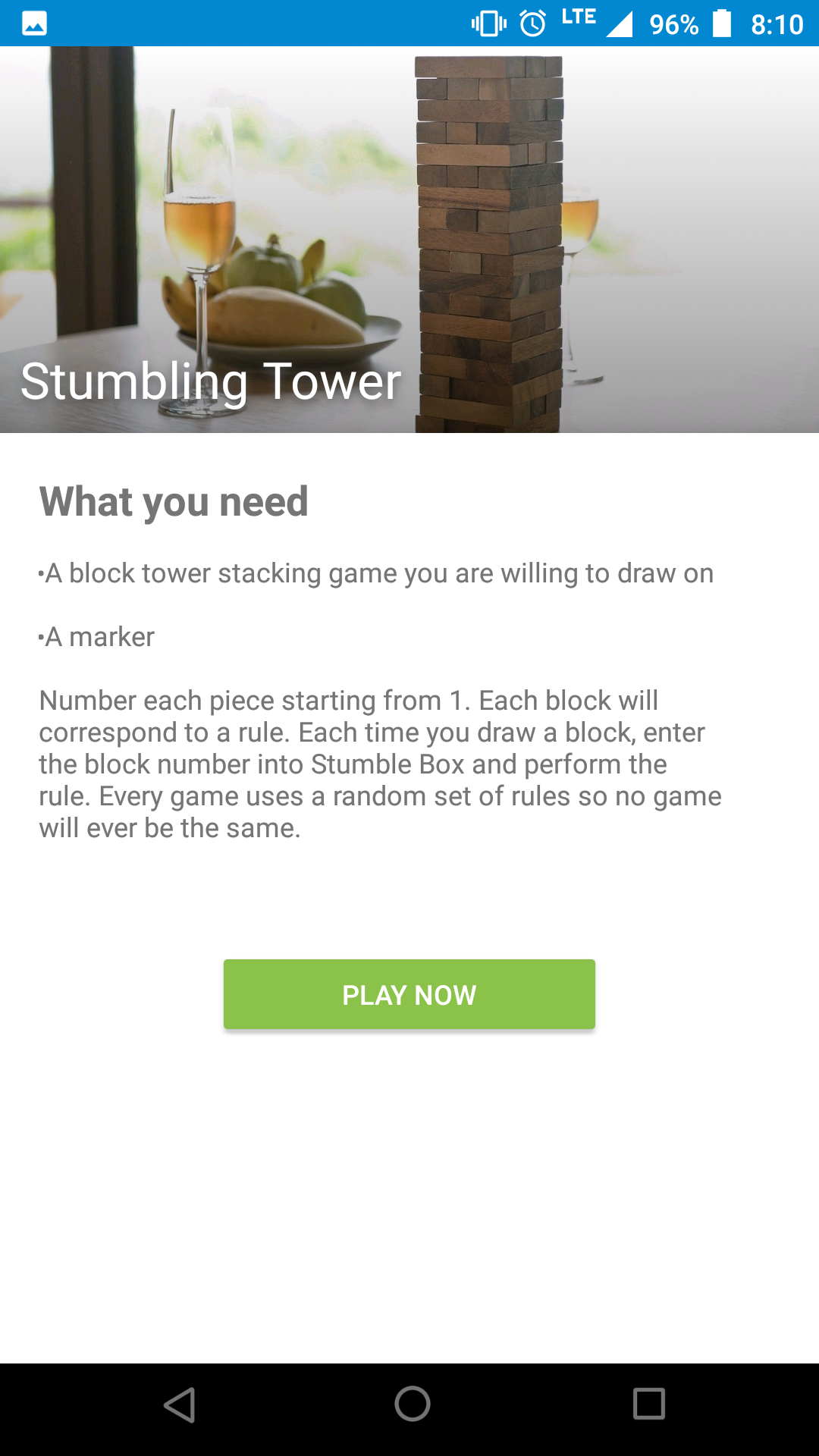Viewport: 819px width, 1456px height.
Task: Tap the clock showing 8:10
Action: pyautogui.click(x=775, y=24)
